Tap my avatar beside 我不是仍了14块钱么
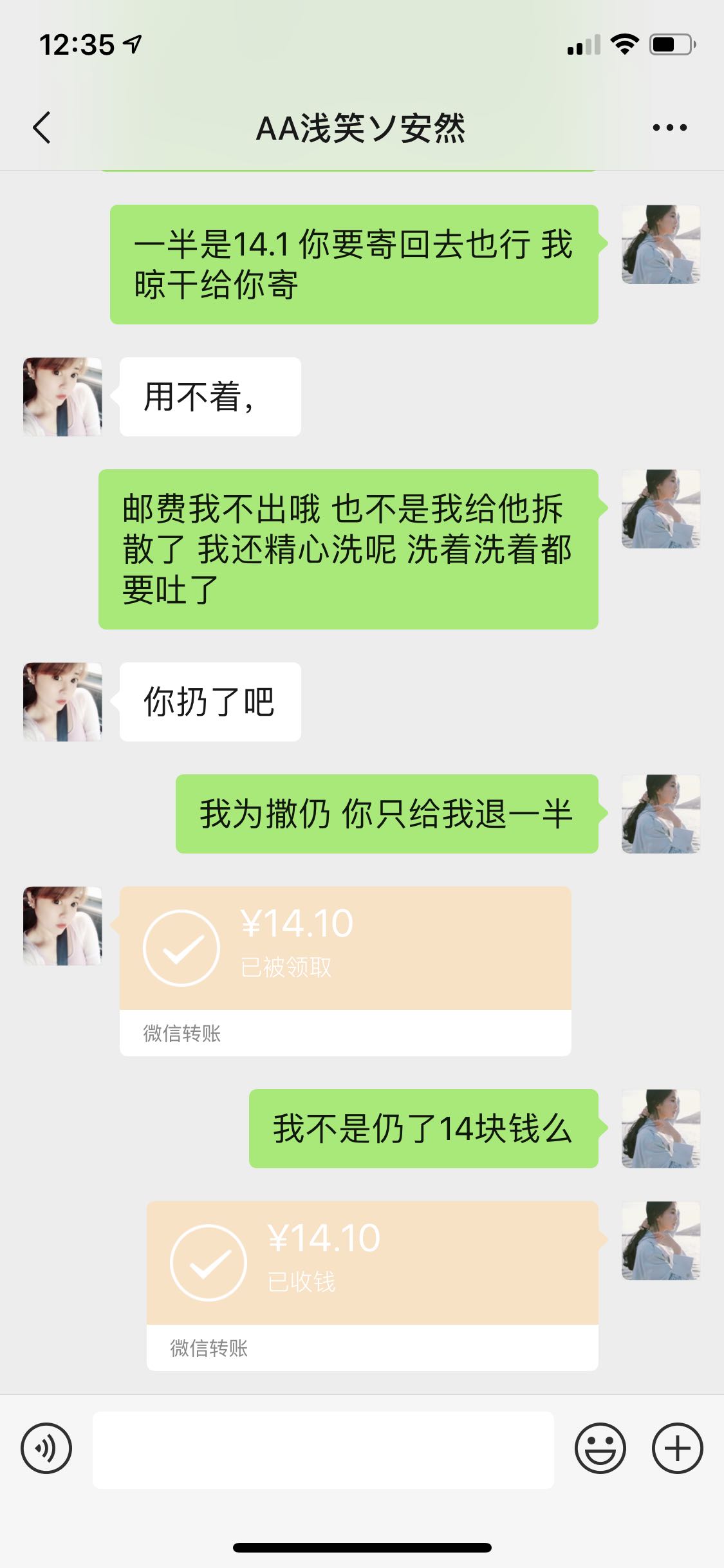The width and height of the screenshot is (724, 1568). 660,1128
